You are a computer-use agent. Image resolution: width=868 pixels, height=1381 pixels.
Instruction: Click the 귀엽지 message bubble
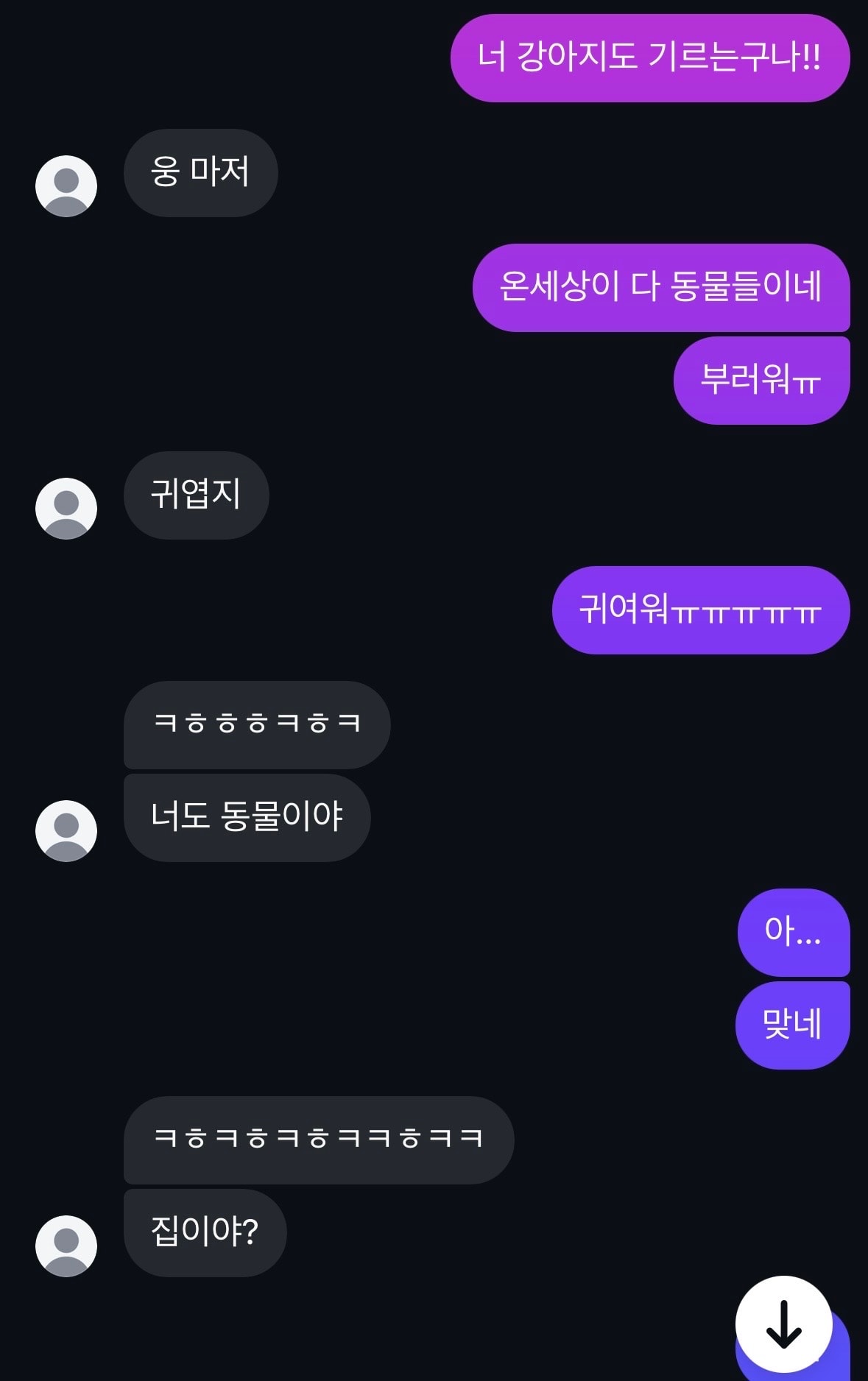click(x=195, y=495)
